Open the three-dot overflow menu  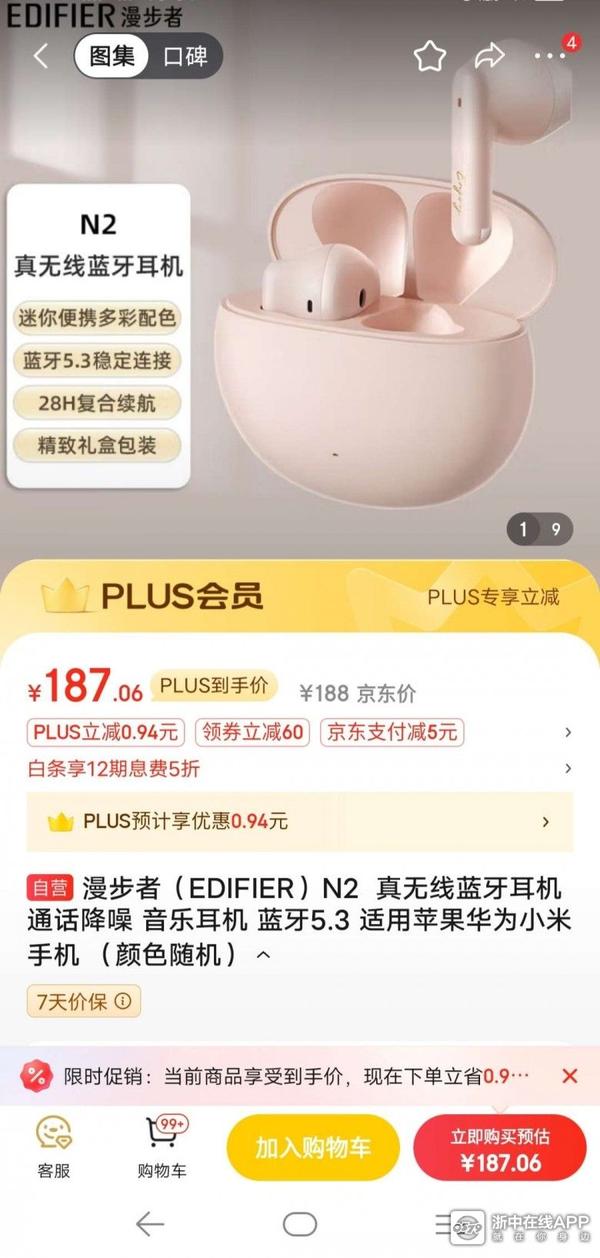coord(550,57)
